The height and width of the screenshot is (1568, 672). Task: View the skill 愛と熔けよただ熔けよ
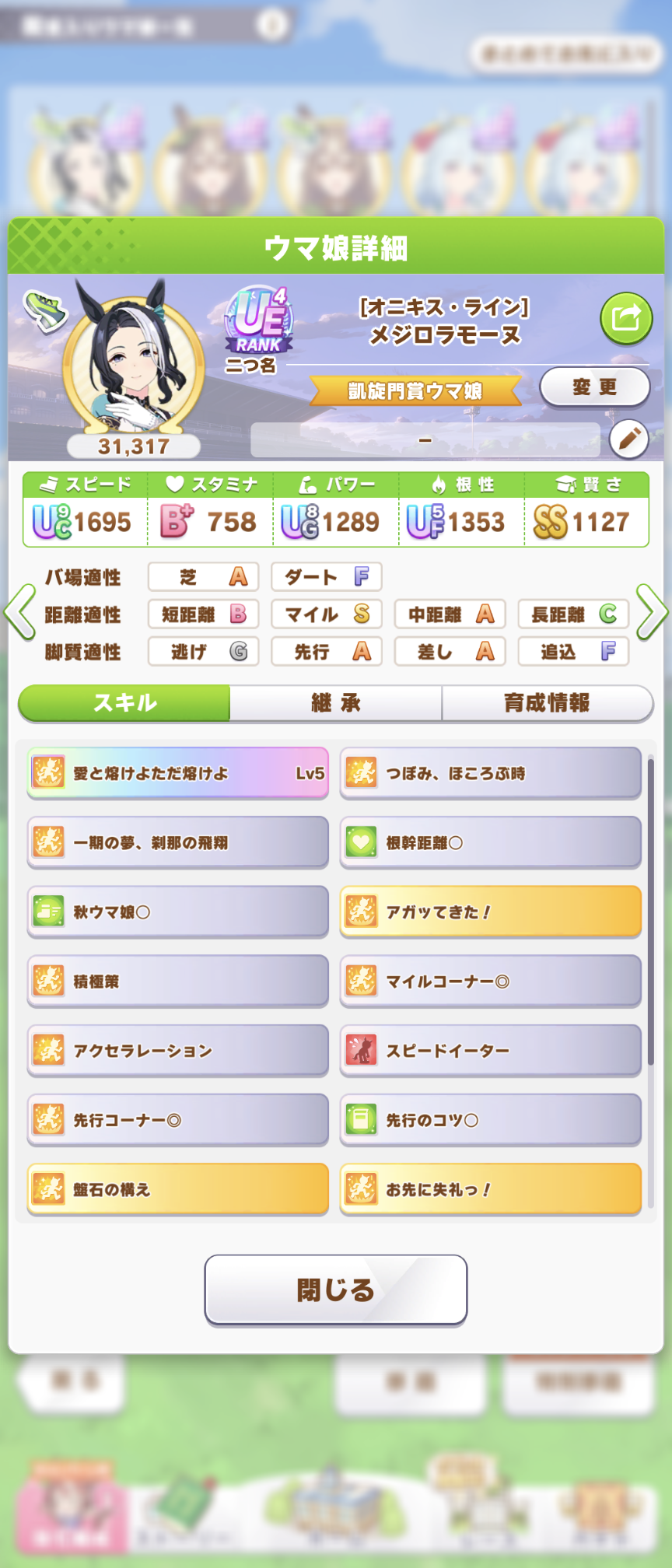(x=177, y=773)
